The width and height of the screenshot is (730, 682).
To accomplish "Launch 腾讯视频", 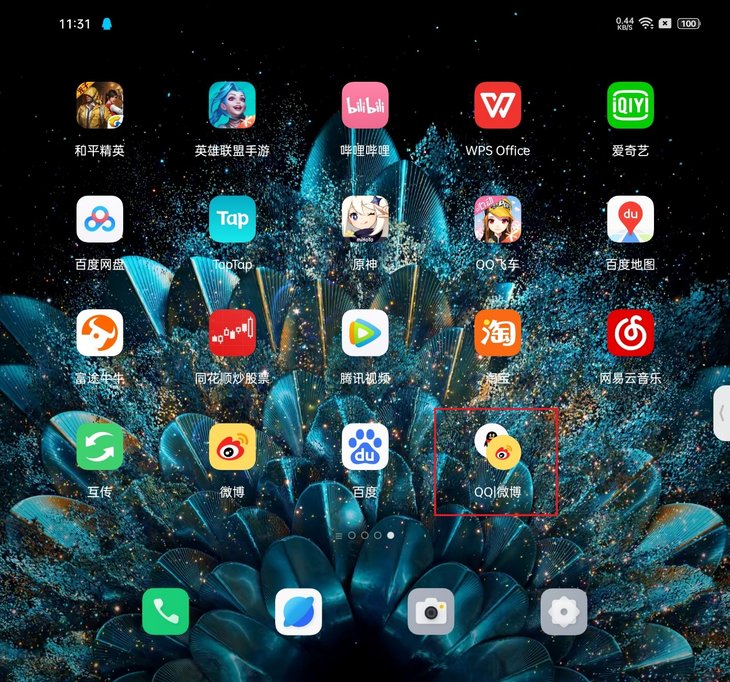I will [x=365, y=333].
